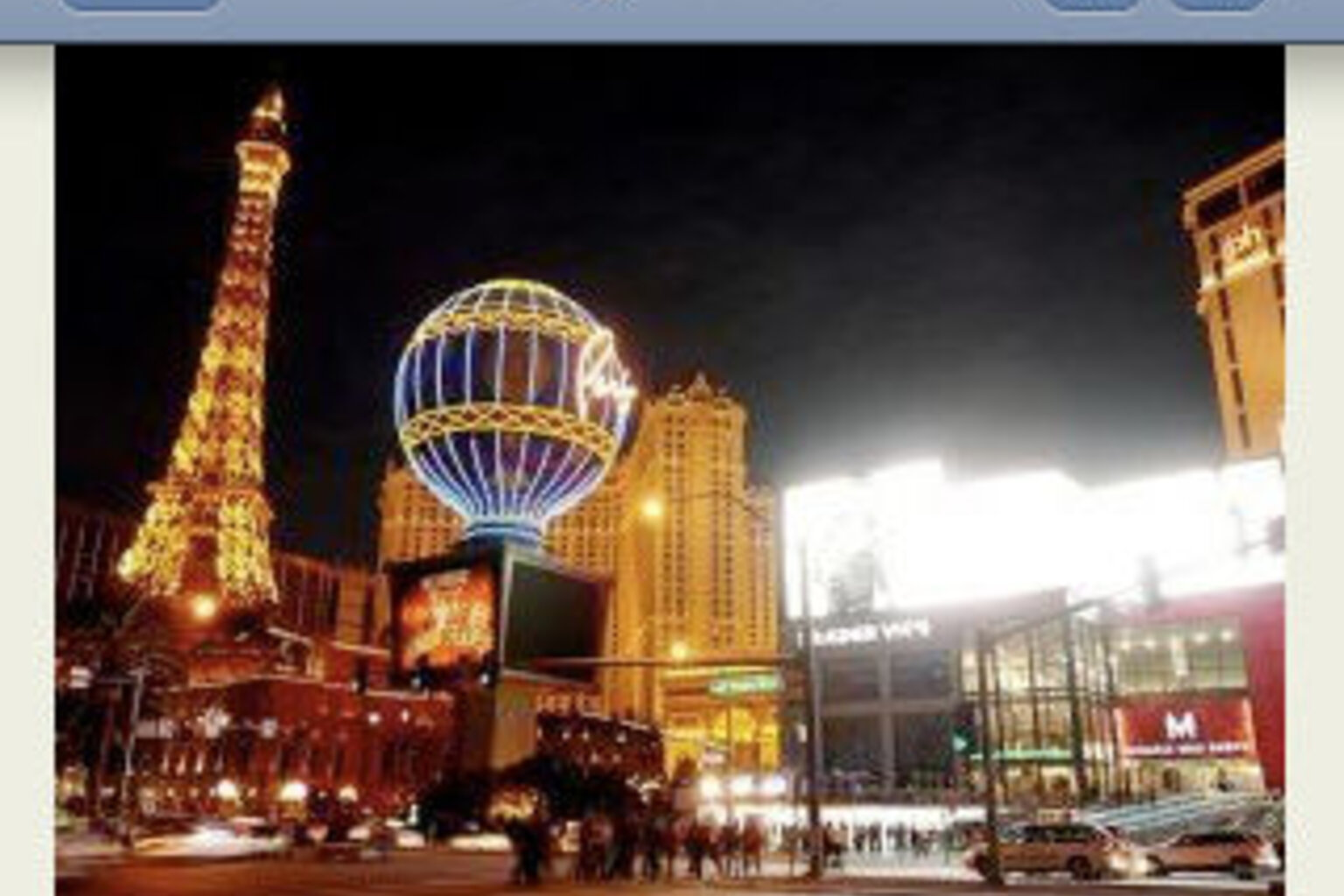Screen dimensions: 1344x896
Task: Open the Las Vegas Strip night photo
Action: click(670, 471)
